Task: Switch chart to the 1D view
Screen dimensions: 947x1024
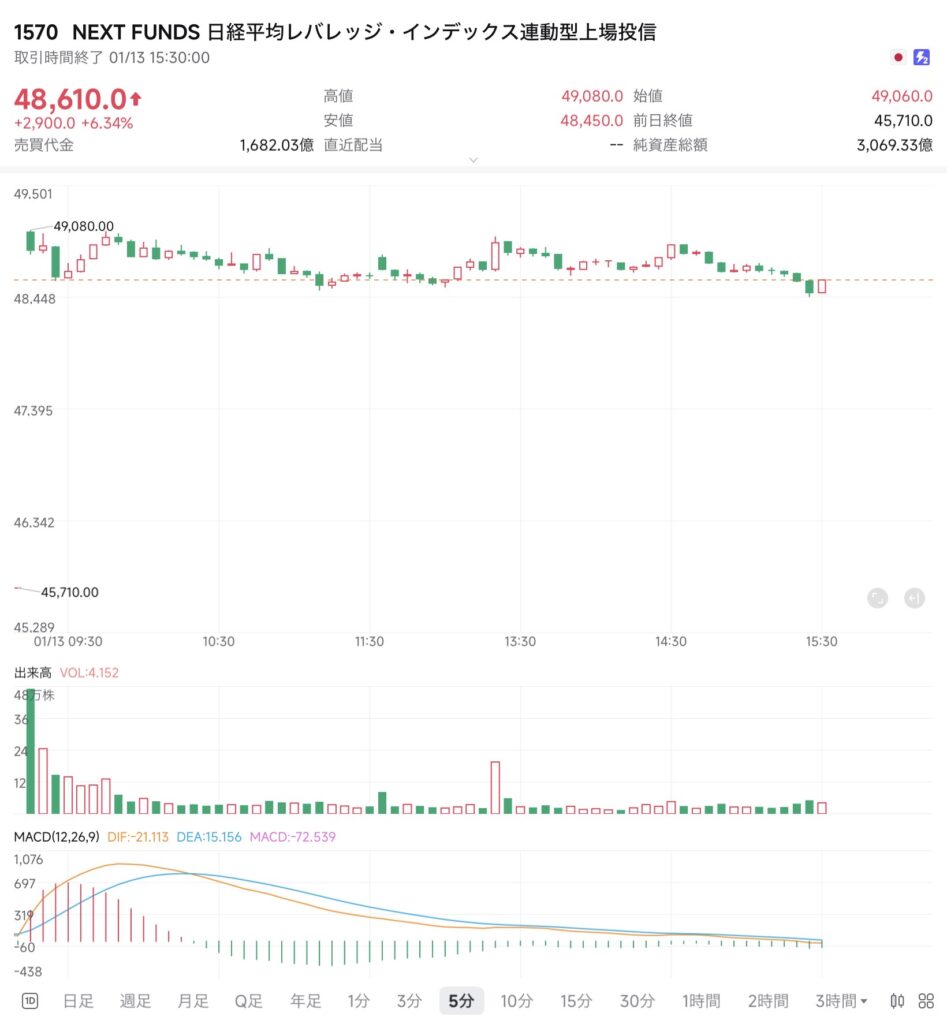Action: pos(29,1001)
